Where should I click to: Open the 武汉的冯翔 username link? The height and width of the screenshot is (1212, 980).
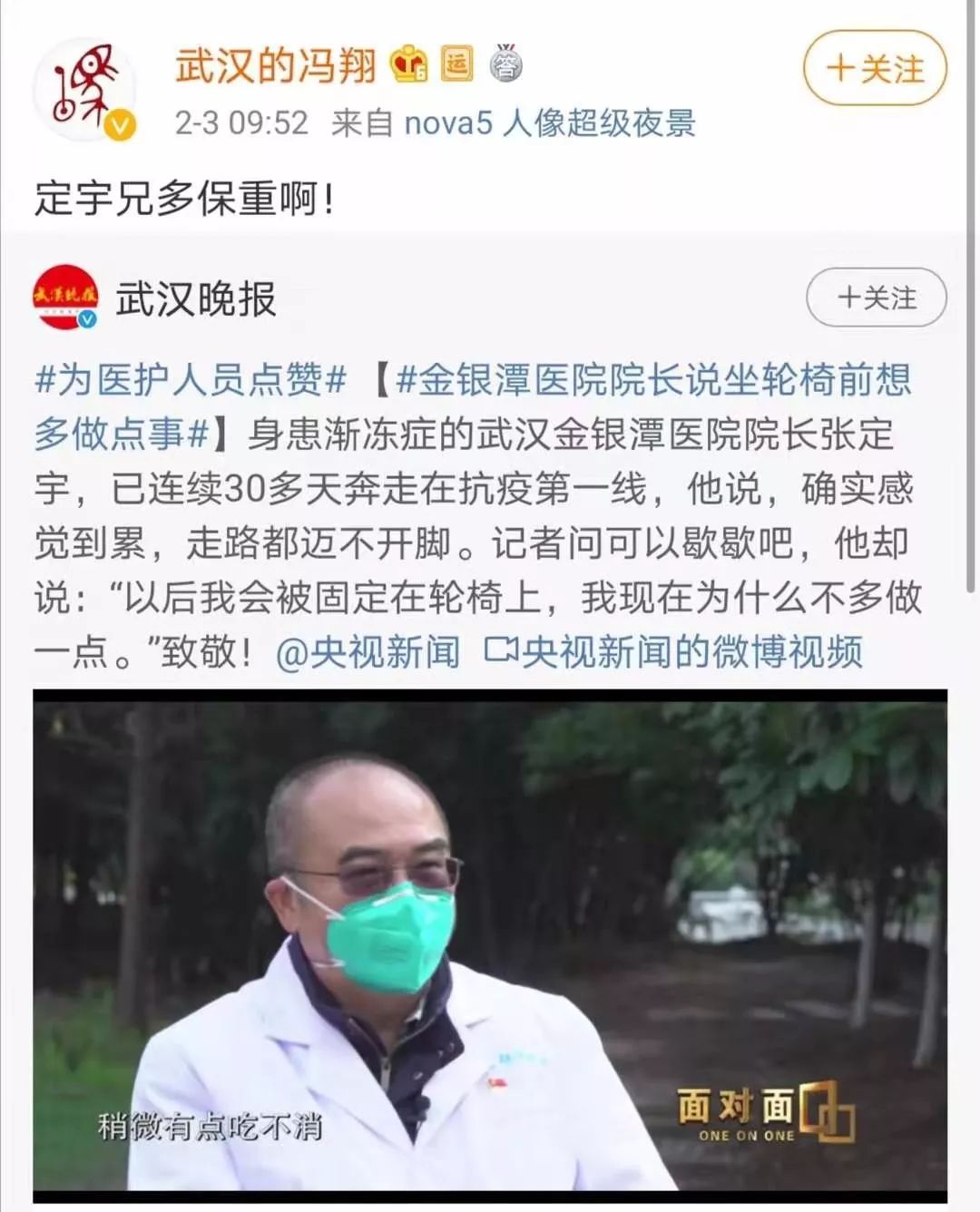pyautogui.click(x=275, y=65)
